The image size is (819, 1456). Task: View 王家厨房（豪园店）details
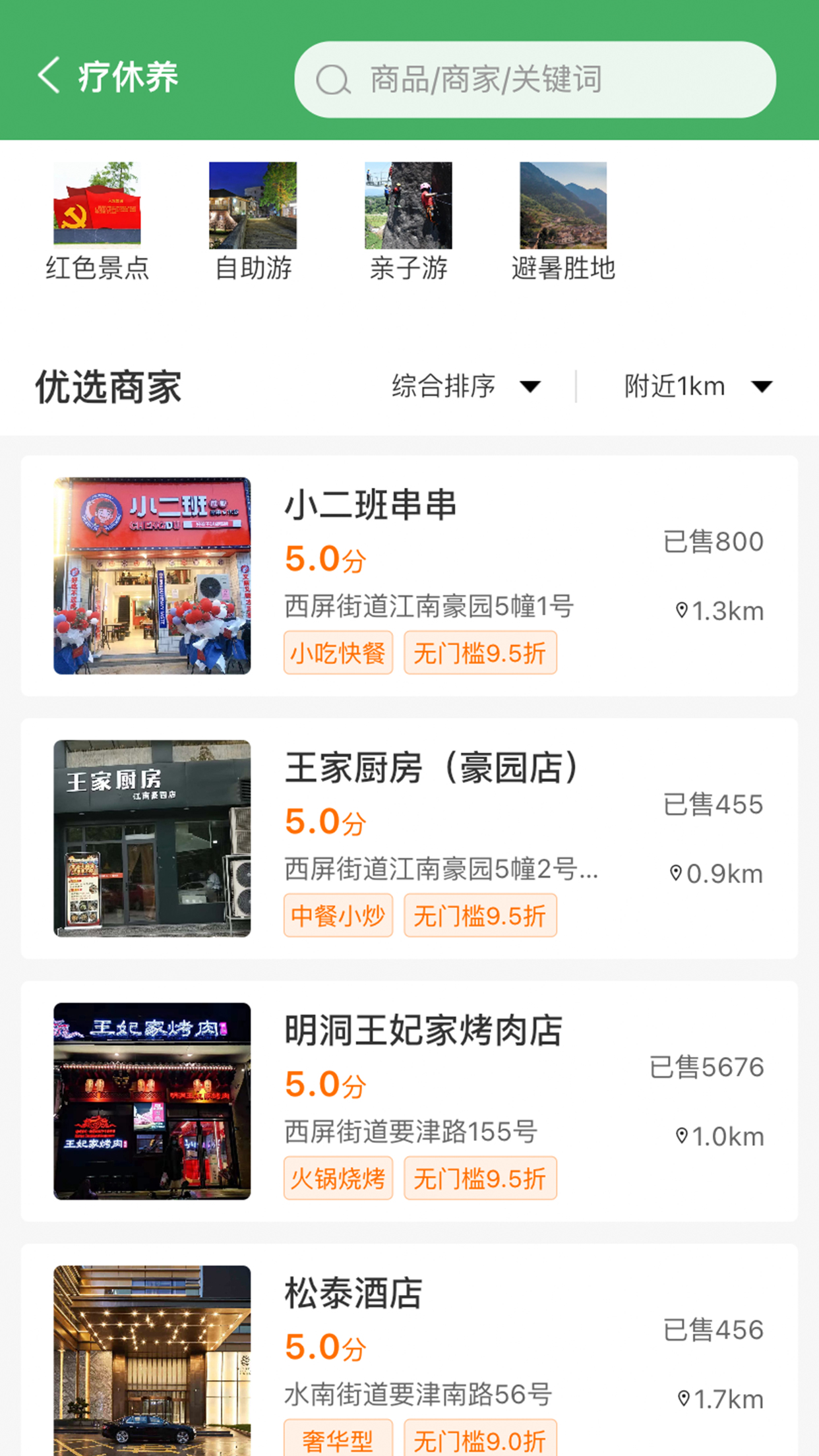pyautogui.click(x=409, y=837)
